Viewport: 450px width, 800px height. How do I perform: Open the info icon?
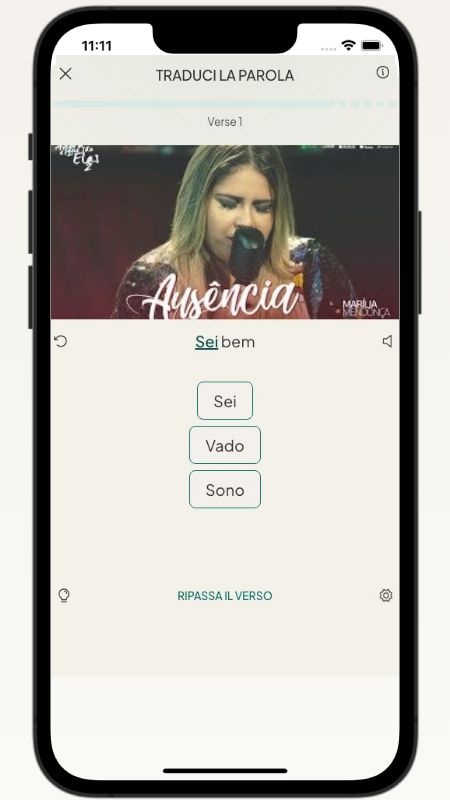coord(383,72)
